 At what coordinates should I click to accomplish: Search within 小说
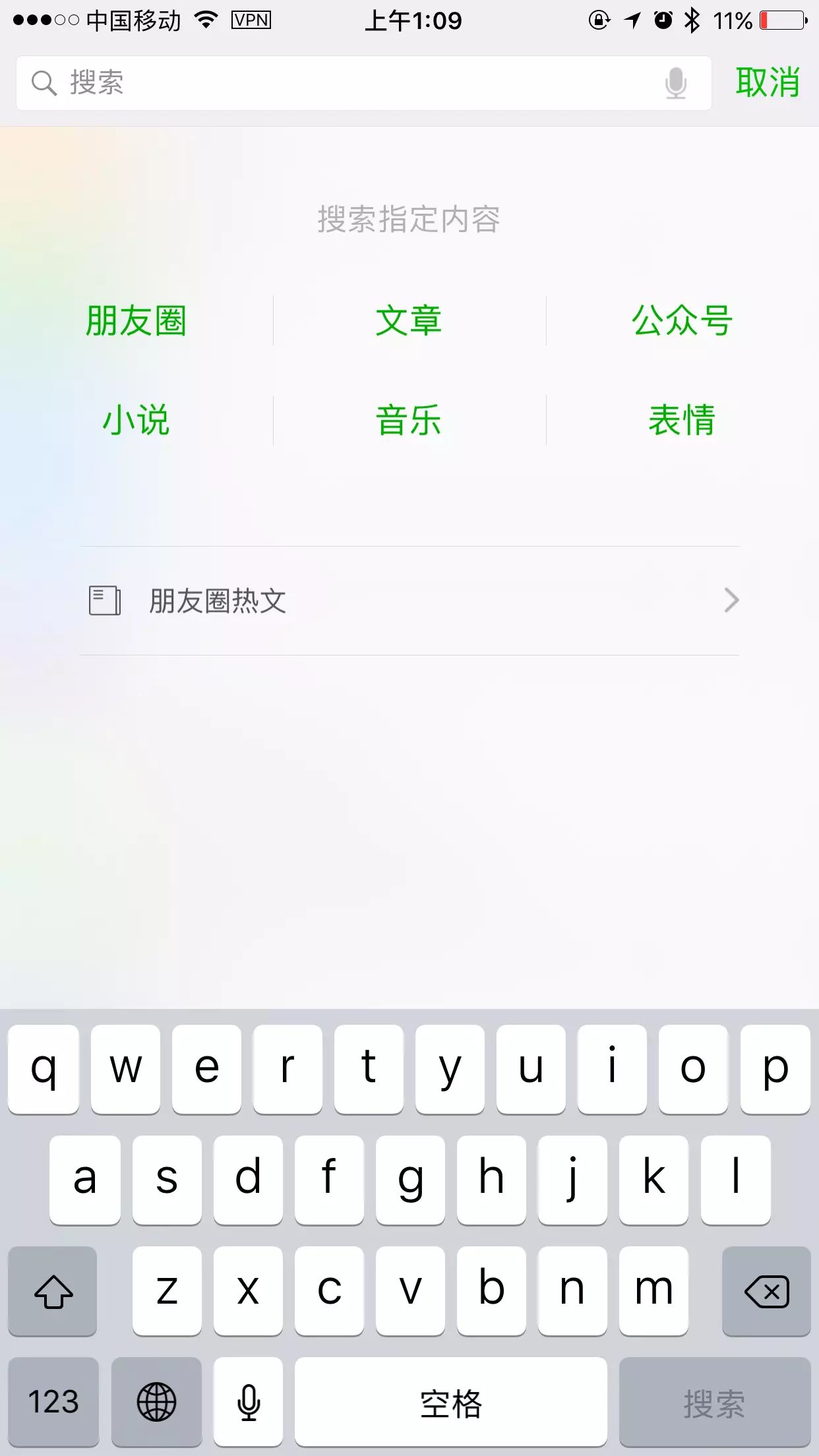pyautogui.click(x=136, y=420)
